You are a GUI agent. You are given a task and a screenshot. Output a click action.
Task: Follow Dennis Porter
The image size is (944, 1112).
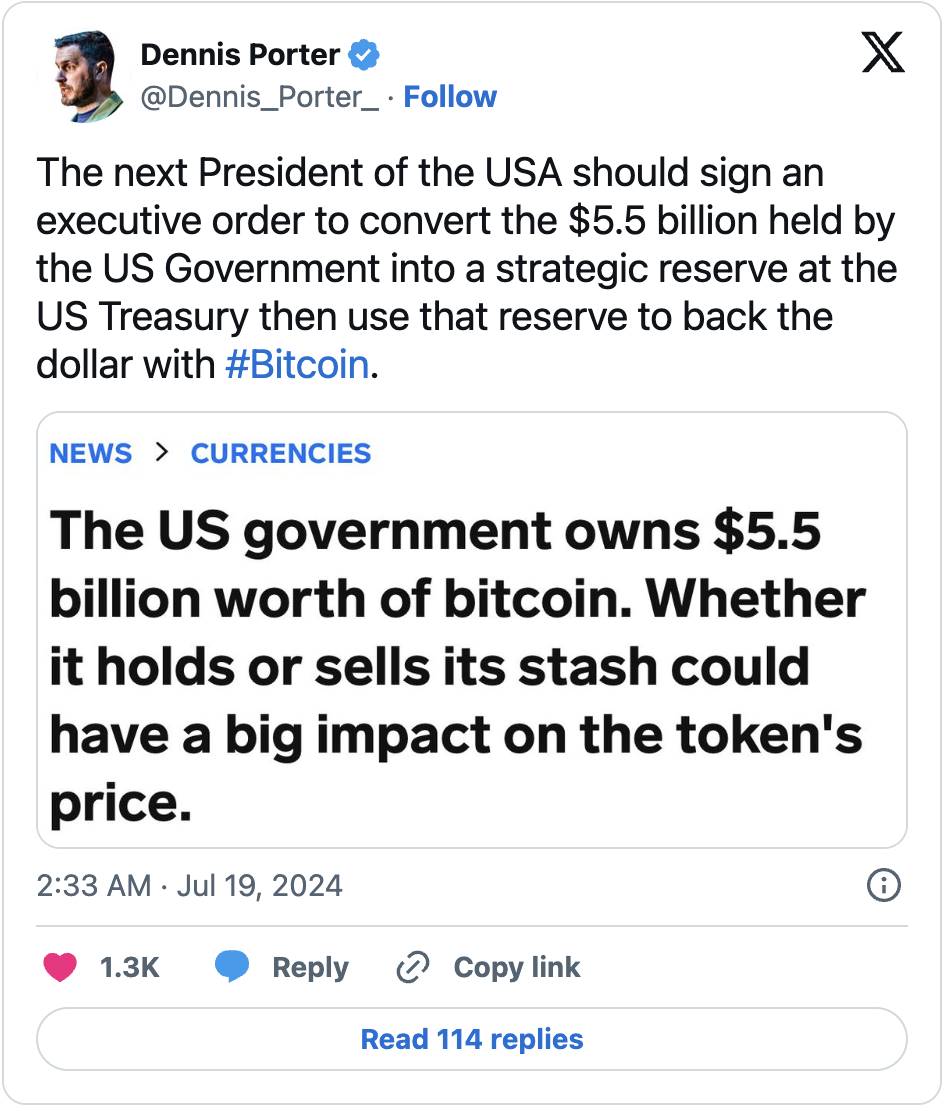450,97
